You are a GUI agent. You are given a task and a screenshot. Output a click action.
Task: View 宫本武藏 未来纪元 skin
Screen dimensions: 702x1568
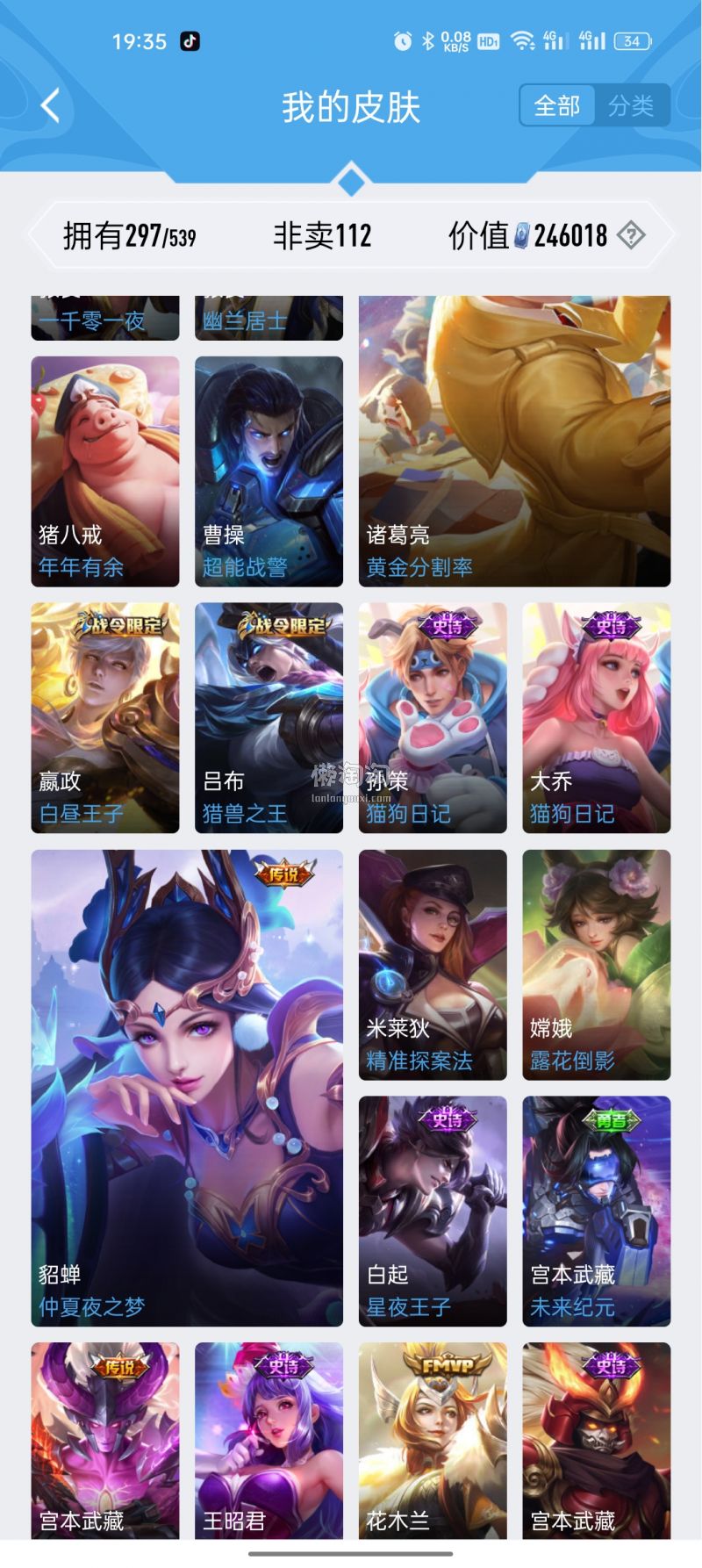click(x=597, y=1211)
